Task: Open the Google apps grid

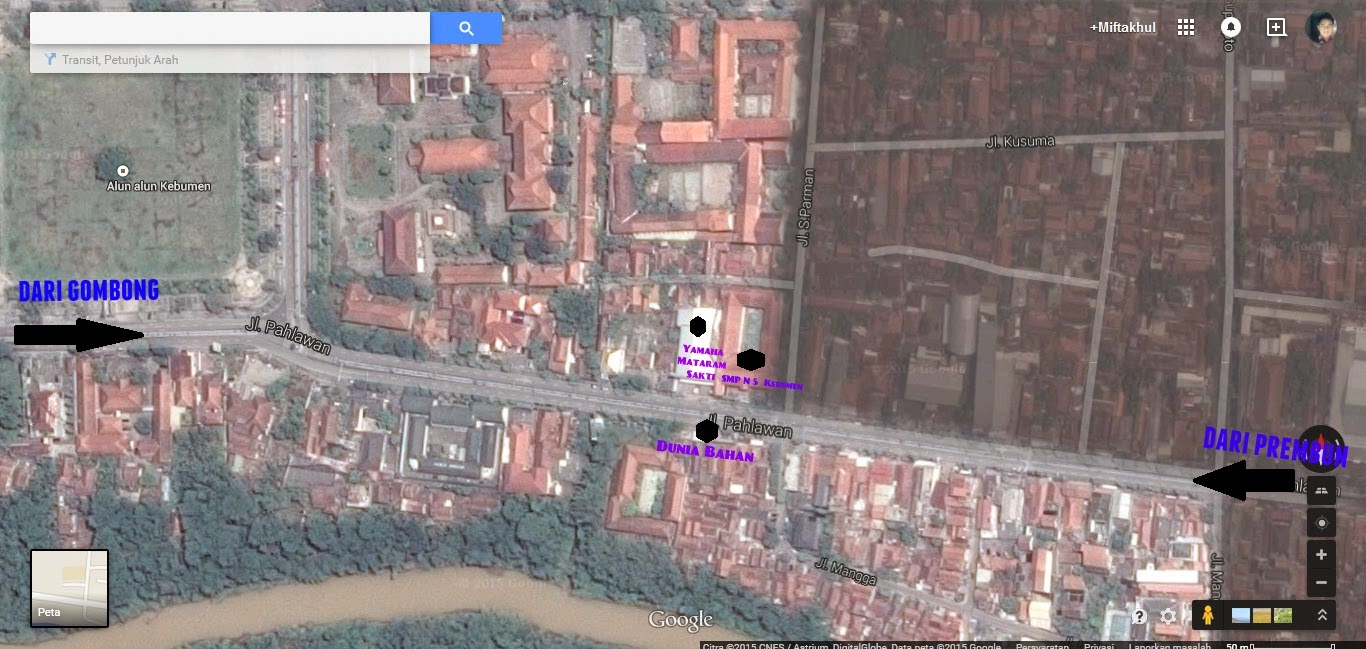Action: coord(1186,27)
